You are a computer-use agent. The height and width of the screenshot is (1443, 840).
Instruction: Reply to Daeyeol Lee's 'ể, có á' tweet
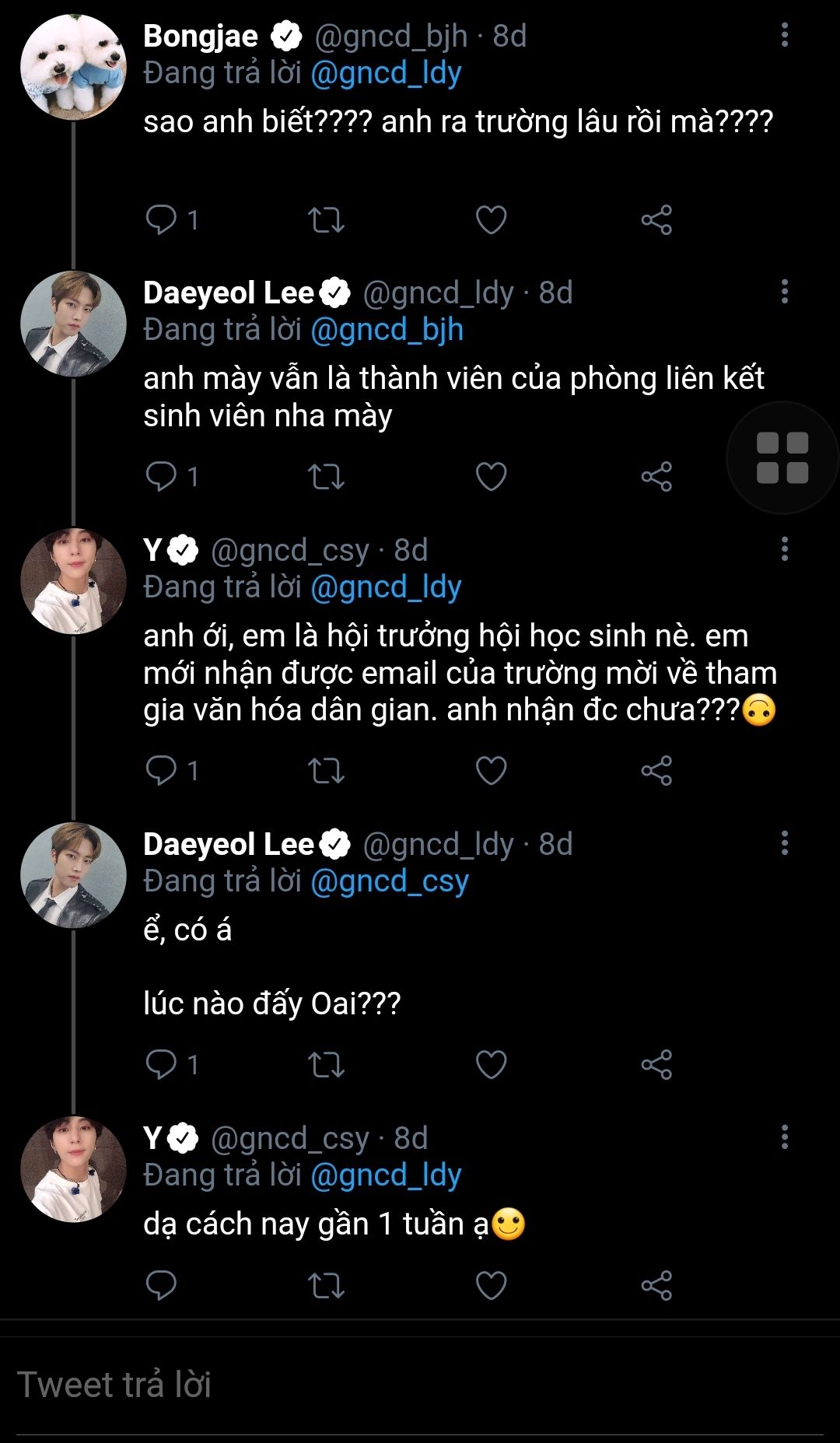(162, 1064)
